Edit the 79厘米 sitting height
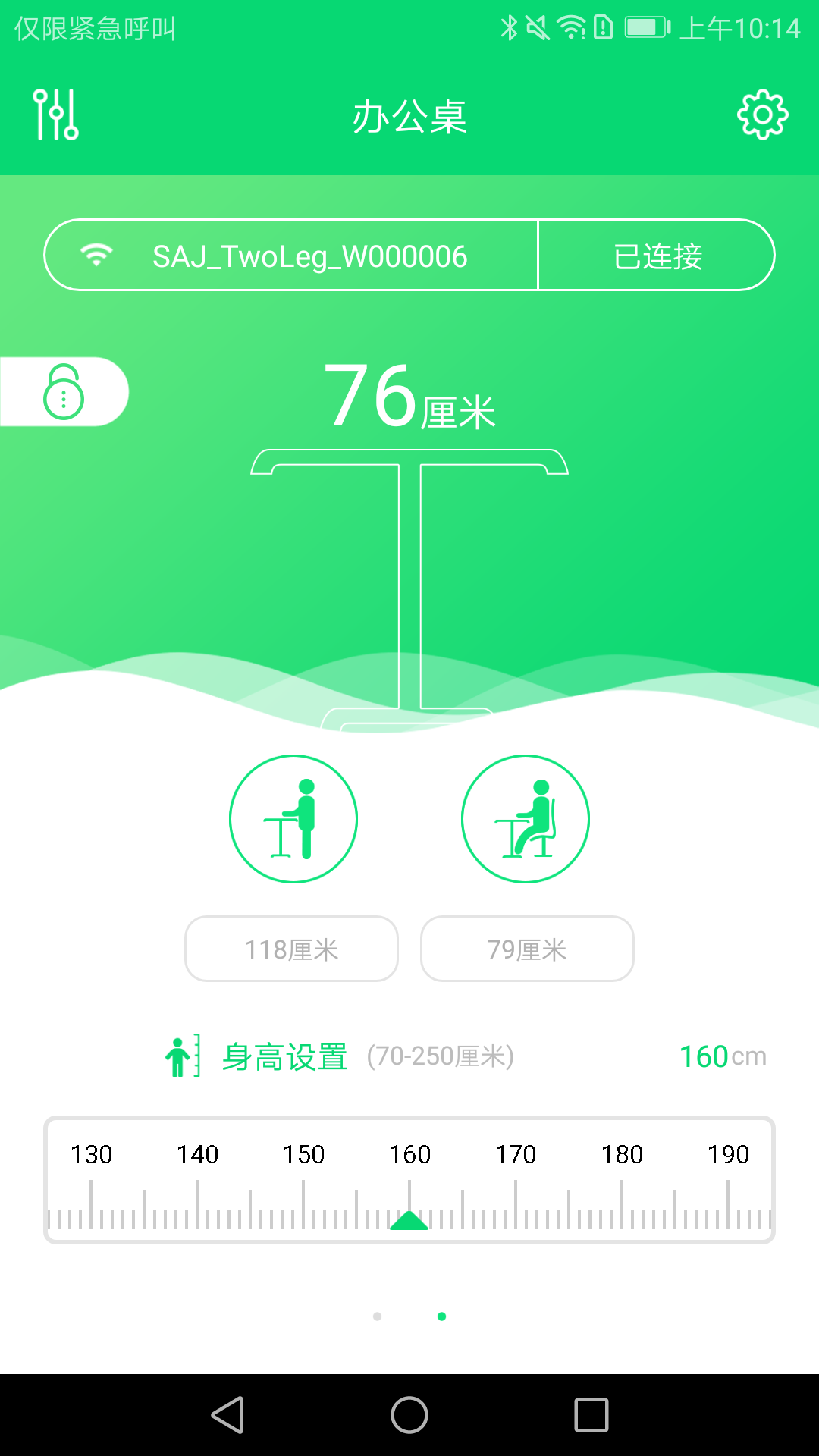This screenshot has width=819, height=1456. coord(527,949)
